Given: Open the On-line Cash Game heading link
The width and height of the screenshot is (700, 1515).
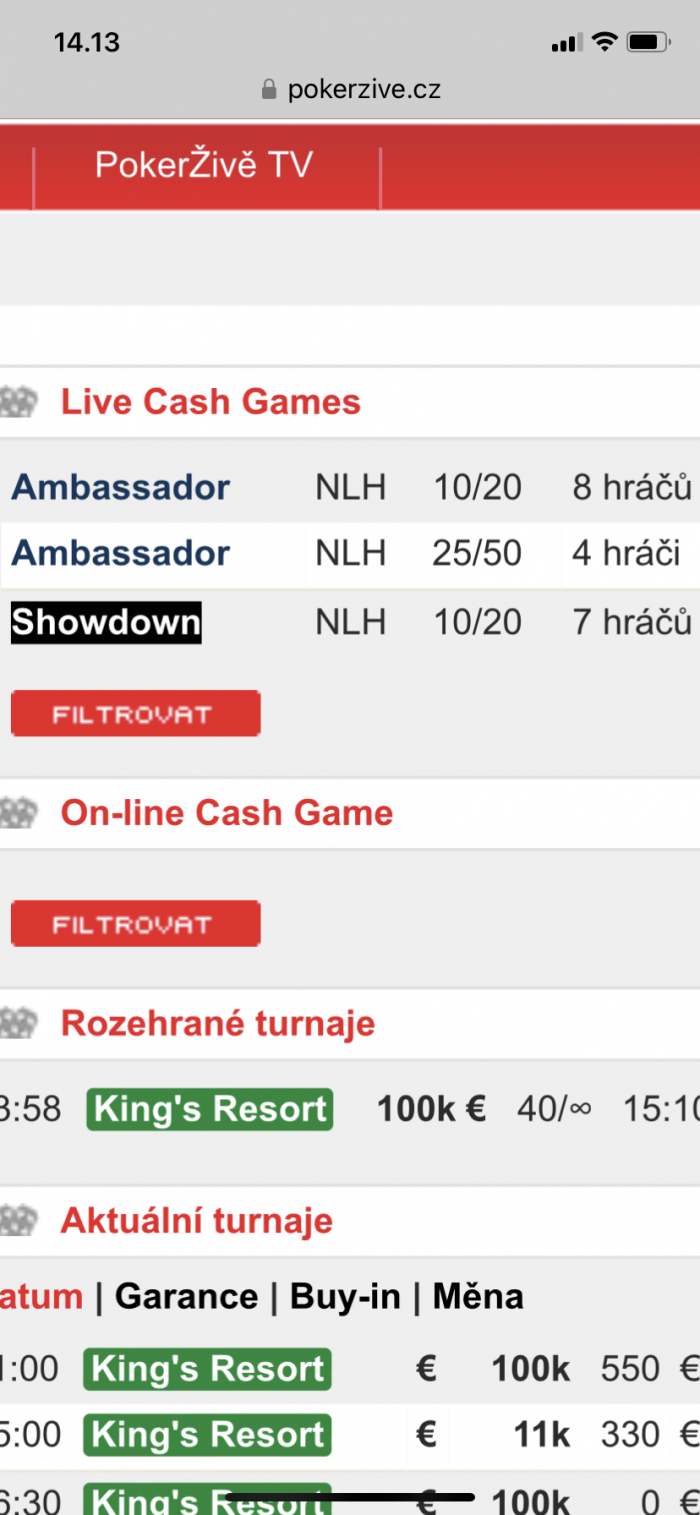Looking at the screenshot, I should point(227,813).
